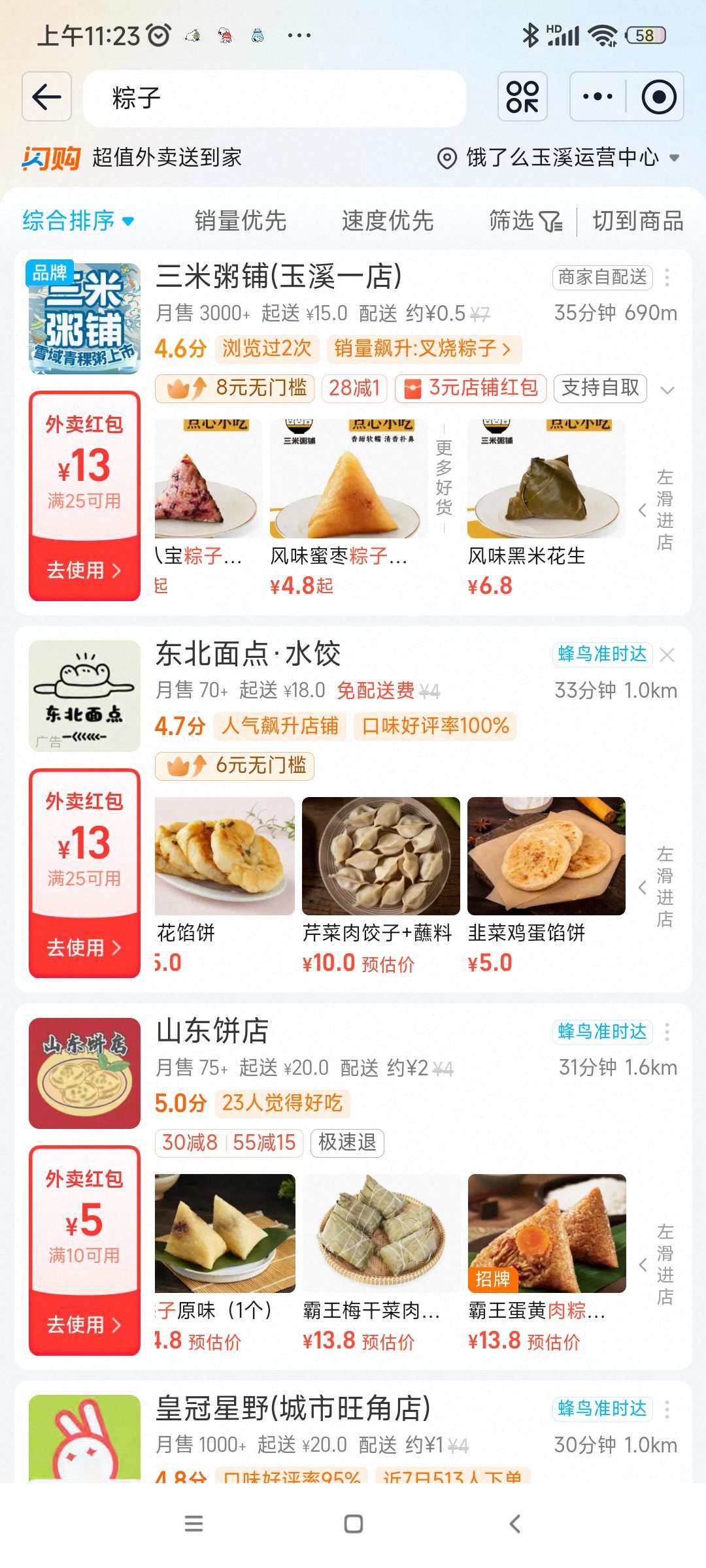Open system recent apps menu

tap(193, 1524)
